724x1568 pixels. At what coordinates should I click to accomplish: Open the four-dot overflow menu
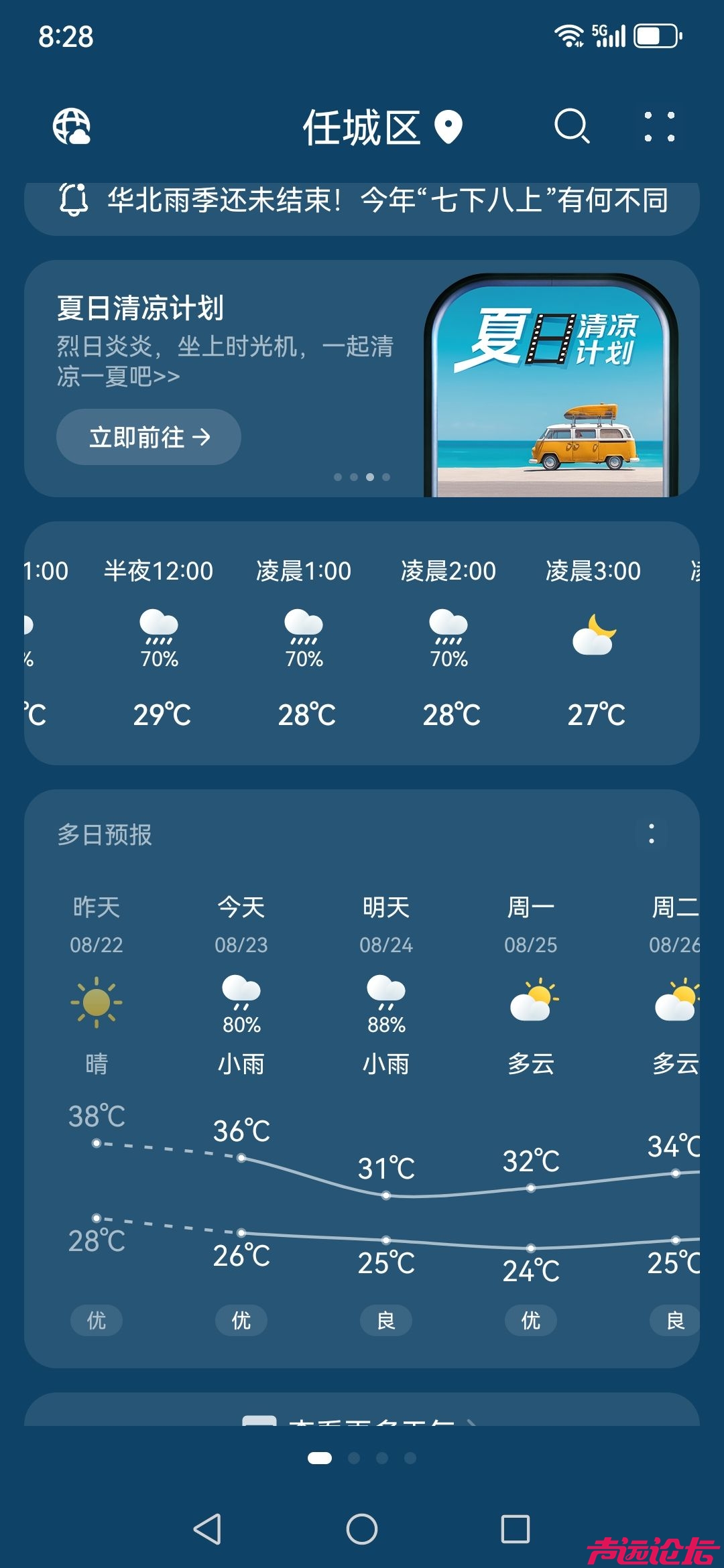click(x=659, y=127)
